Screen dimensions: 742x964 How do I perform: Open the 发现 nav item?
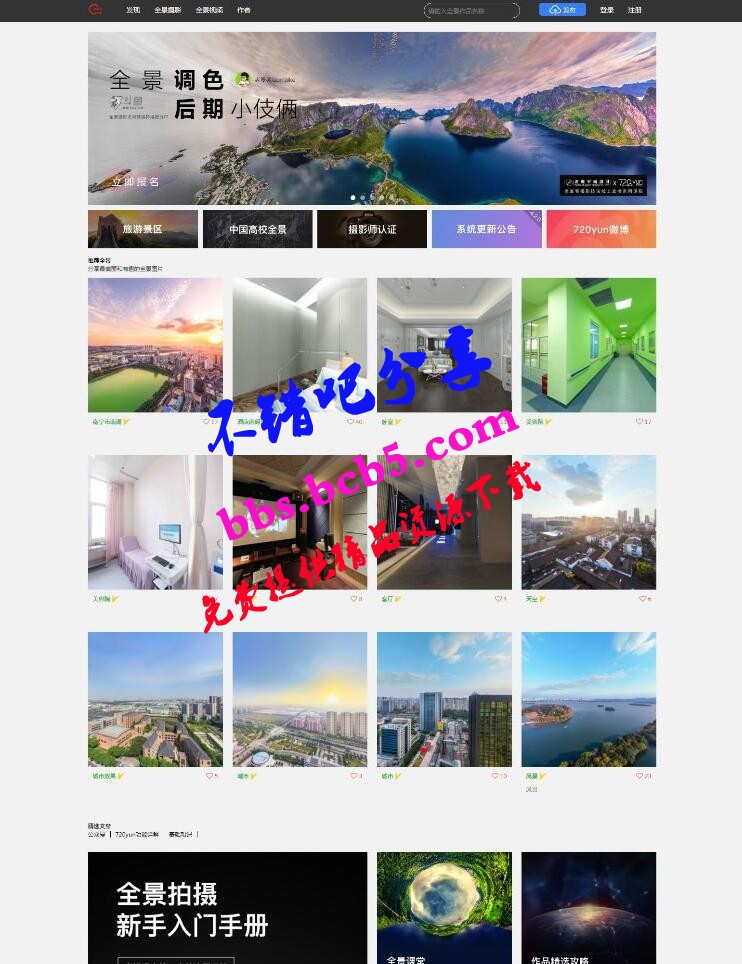tap(133, 10)
